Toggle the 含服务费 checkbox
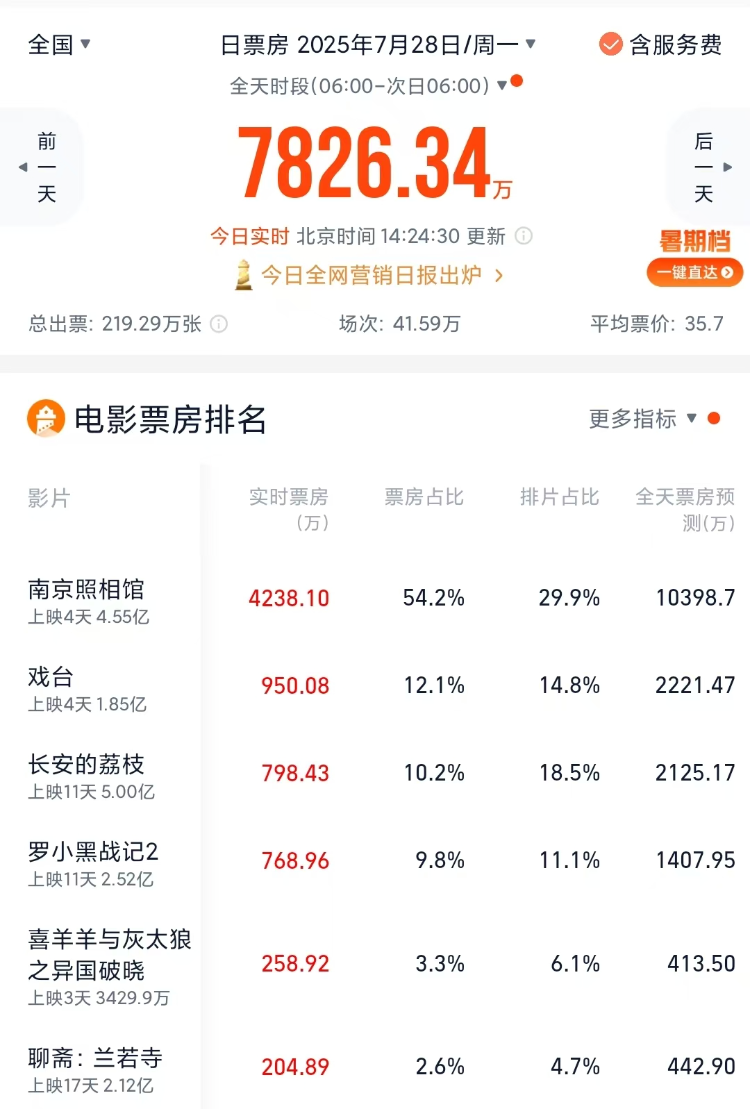Image resolution: width=750 pixels, height=1109 pixels. click(x=660, y=44)
